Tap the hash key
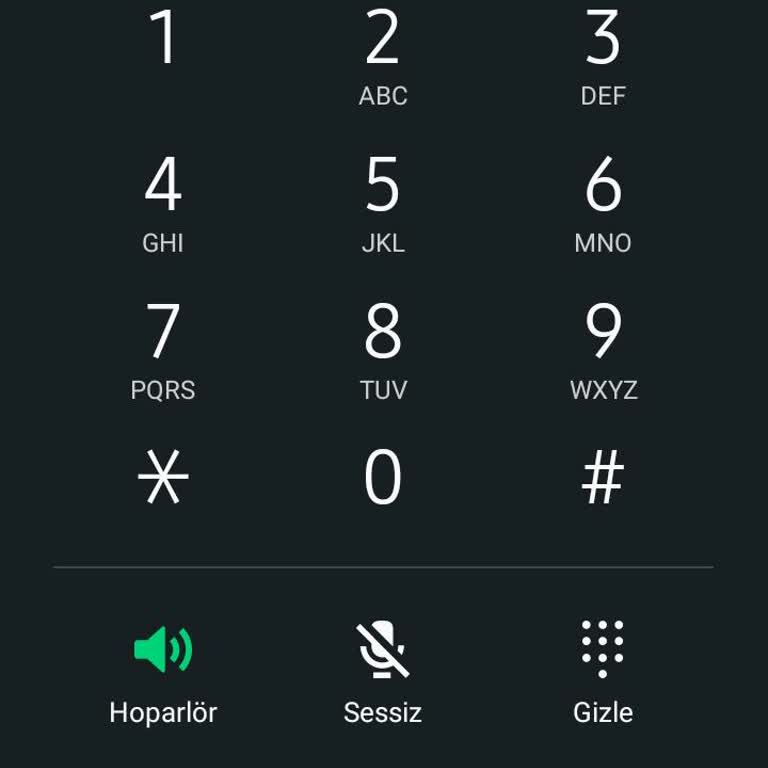This screenshot has height=768, width=768. (603, 478)
